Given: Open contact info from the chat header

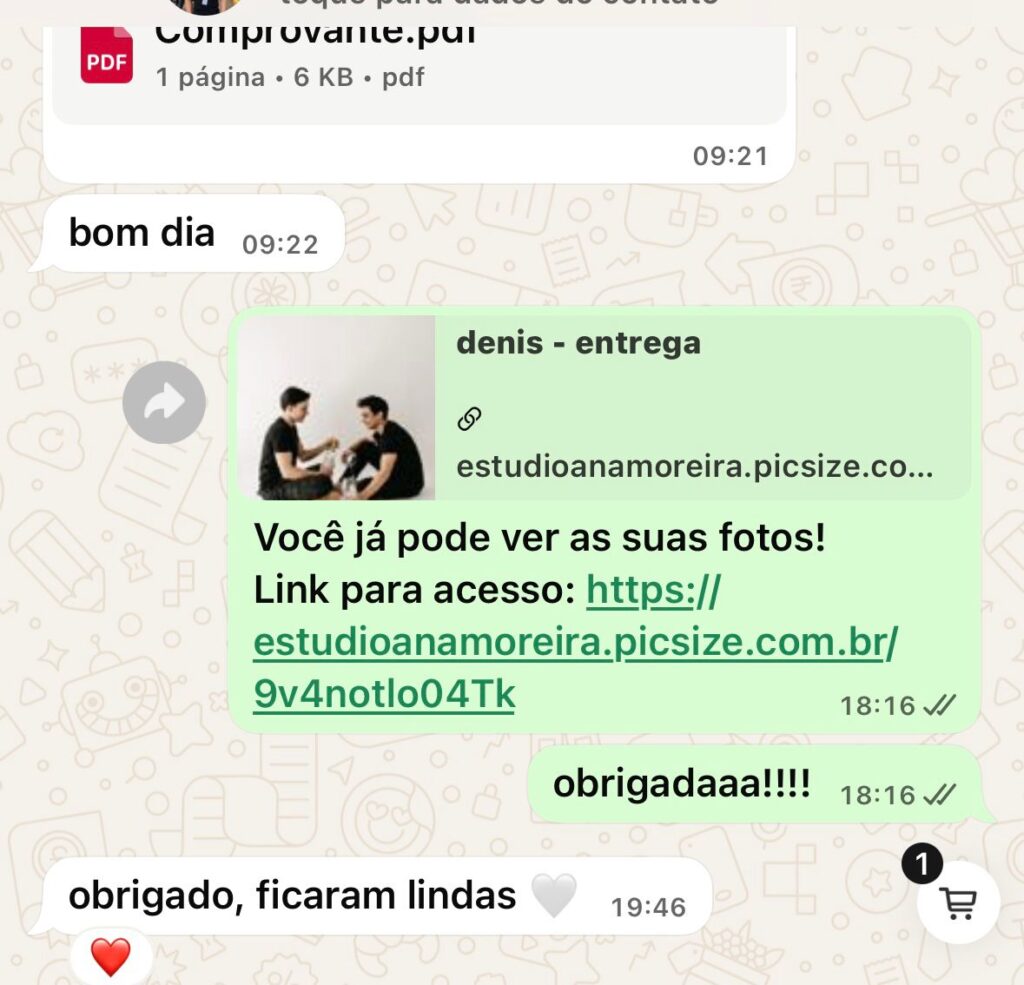Looking at the screenshot, I should coord(500,5).
